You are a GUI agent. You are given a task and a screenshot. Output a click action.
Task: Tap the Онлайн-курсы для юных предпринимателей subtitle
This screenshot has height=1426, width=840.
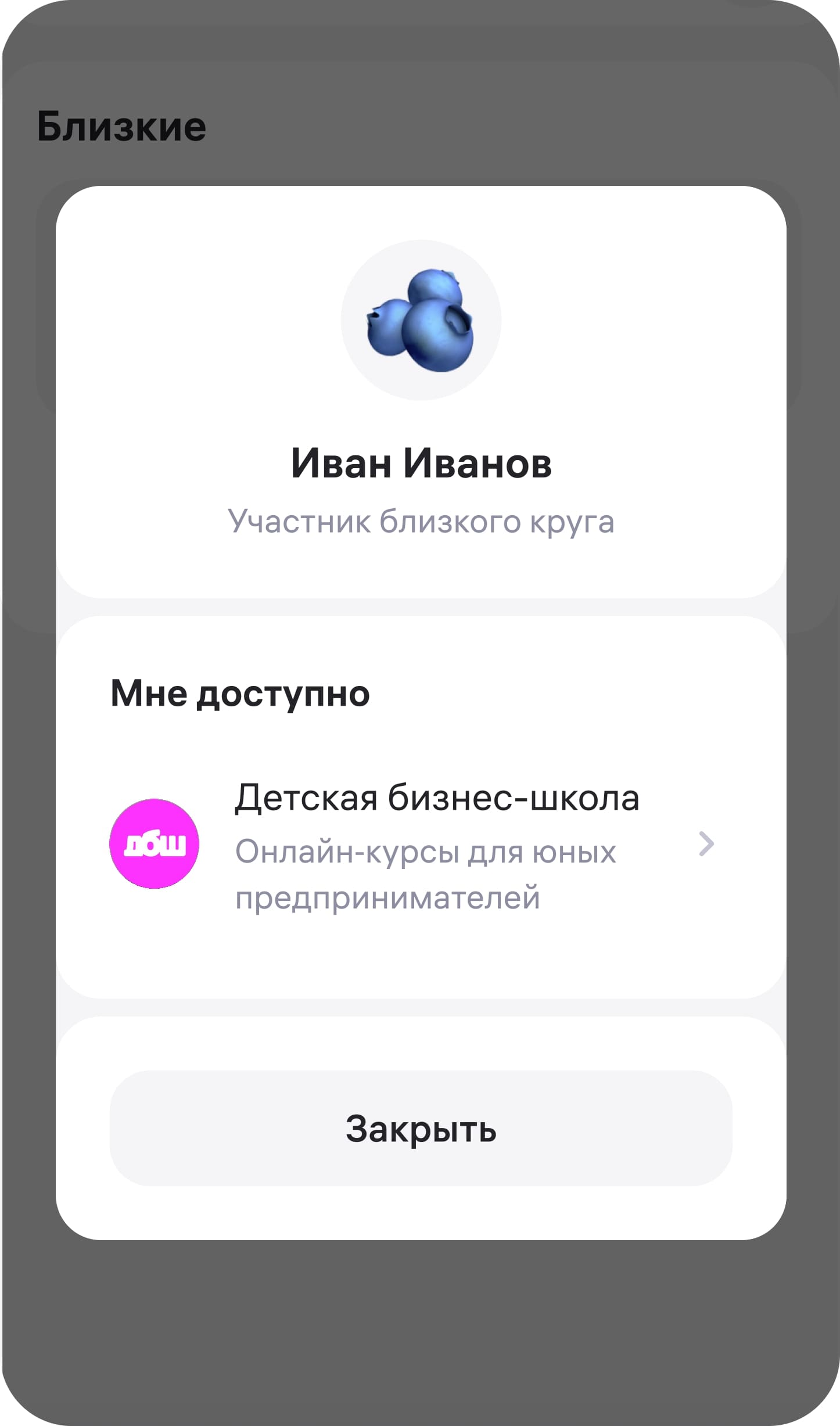[425, 875]
